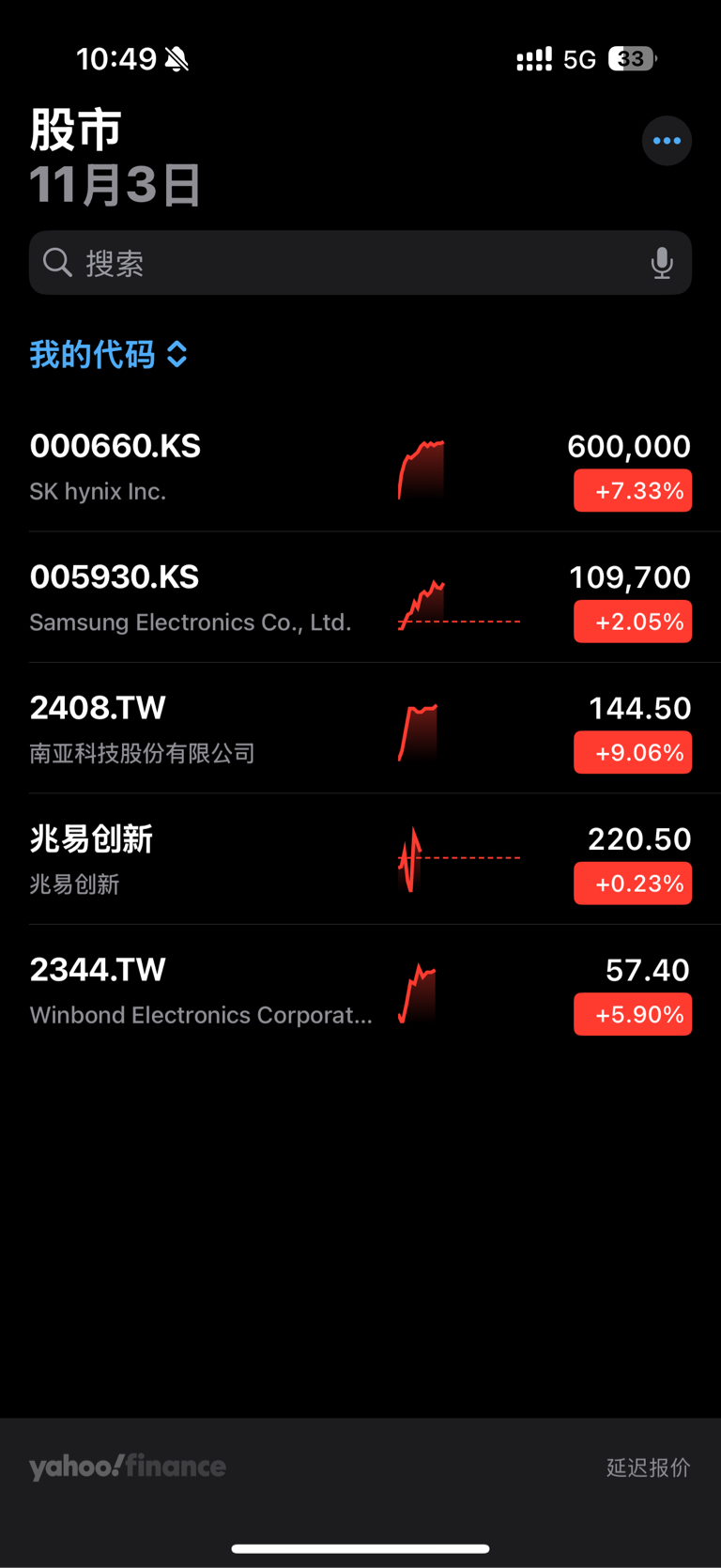
Task: View 2408.TW 南亚科技 stock details
Action: [360, 729]
